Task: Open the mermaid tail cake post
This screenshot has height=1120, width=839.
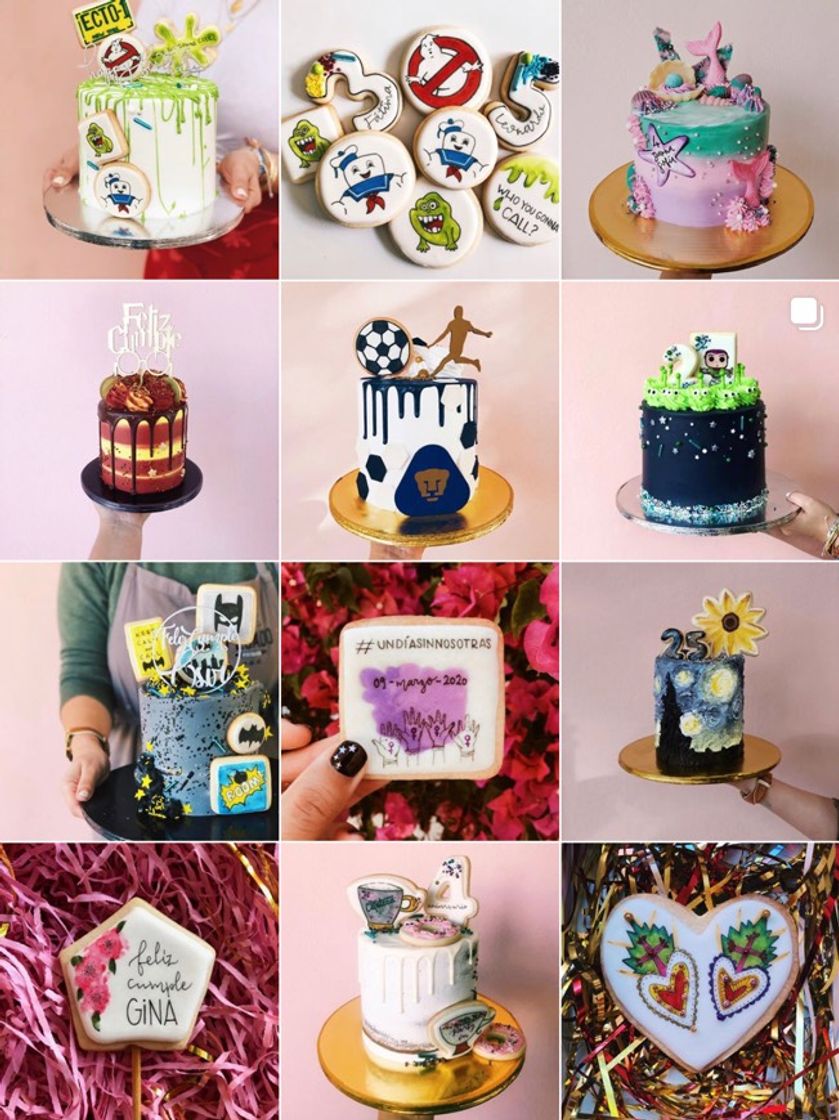Action: [700, 139]
